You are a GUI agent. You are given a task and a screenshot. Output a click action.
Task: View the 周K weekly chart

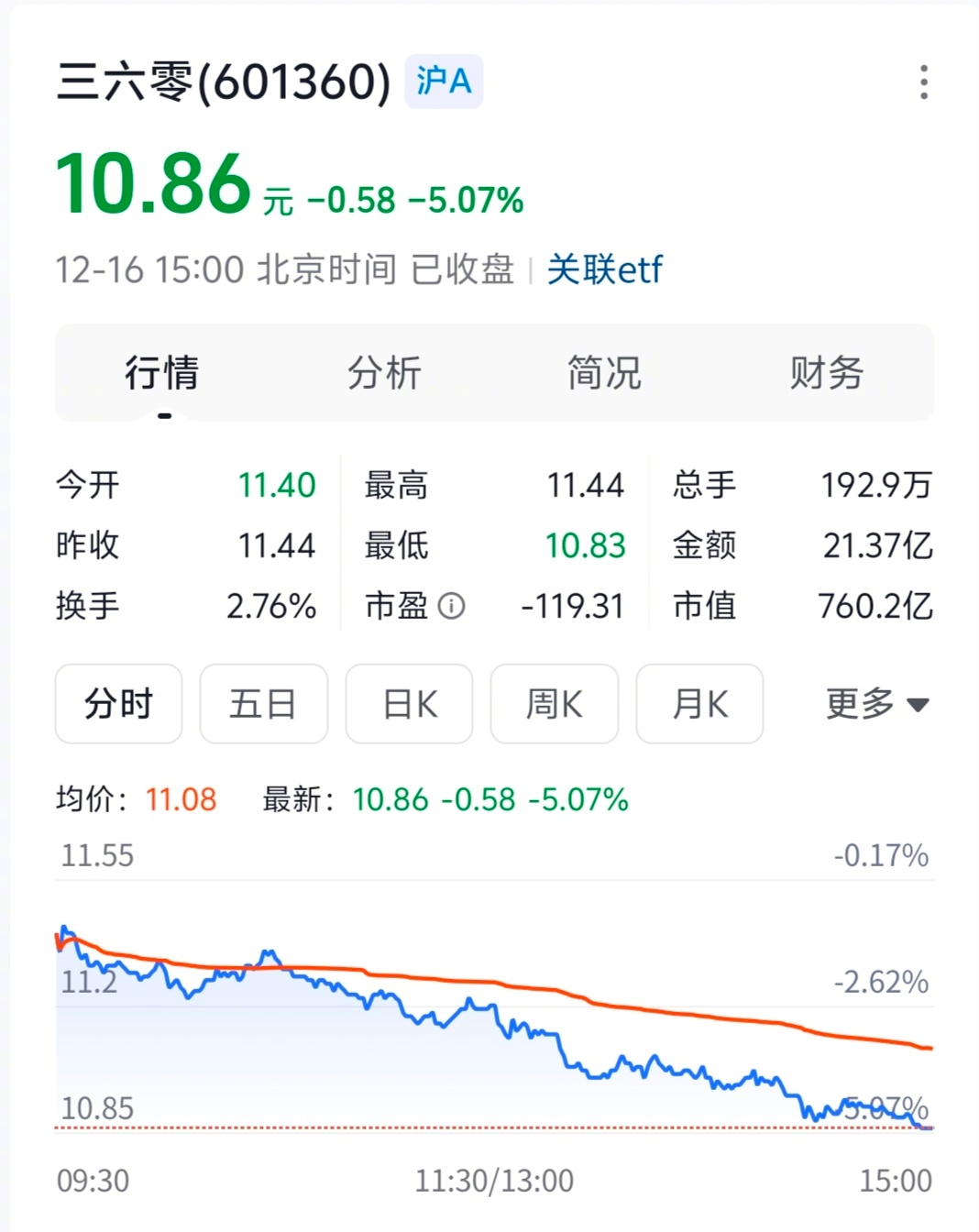(x=554, y=704)
